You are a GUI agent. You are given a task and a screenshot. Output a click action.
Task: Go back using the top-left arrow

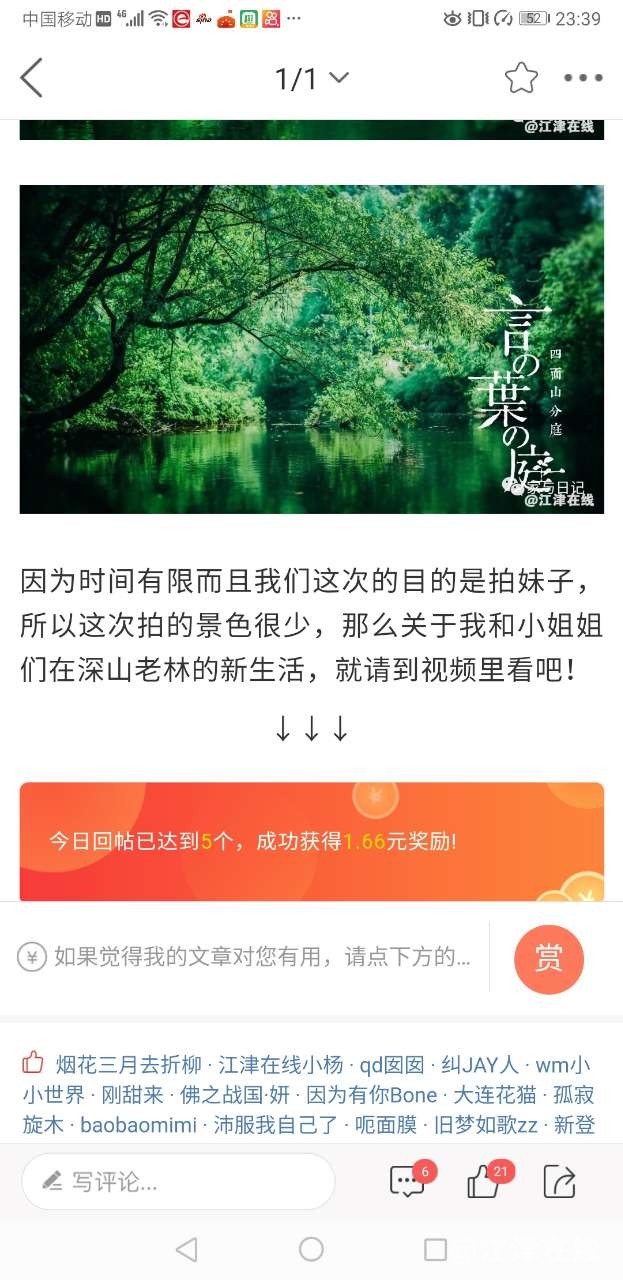(32, 78)
